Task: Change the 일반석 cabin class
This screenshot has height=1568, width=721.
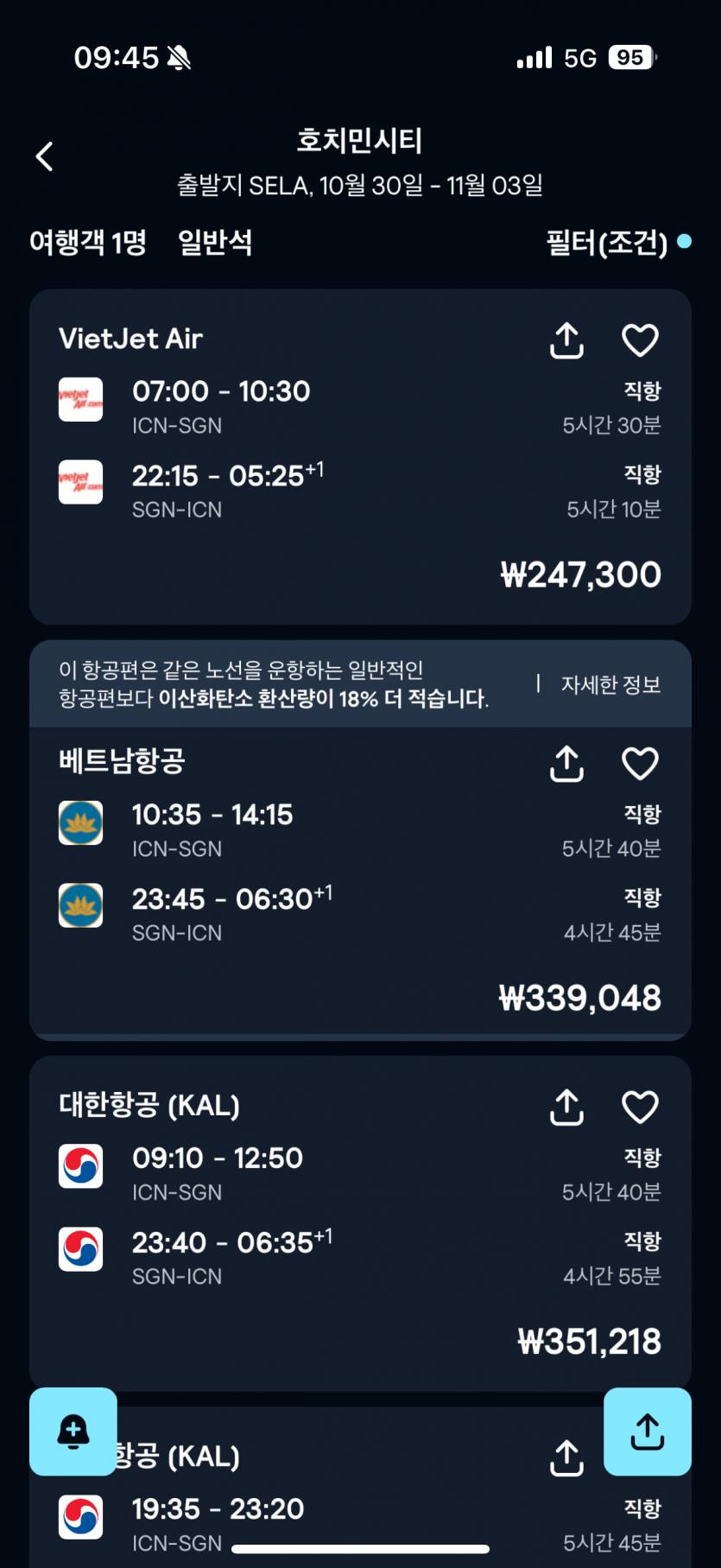Action: pos(215,243)
